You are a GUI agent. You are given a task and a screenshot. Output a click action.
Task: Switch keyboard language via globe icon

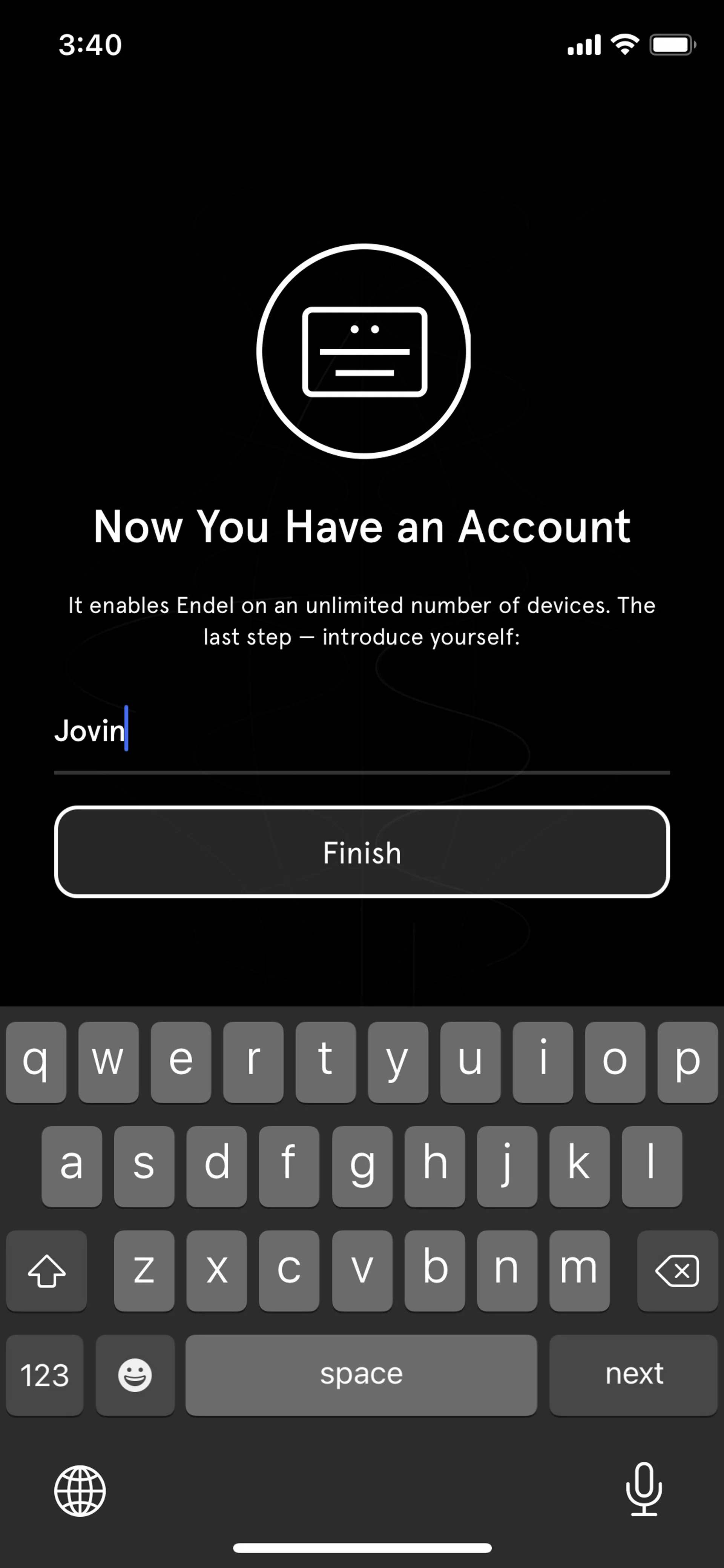point(80,1491)
